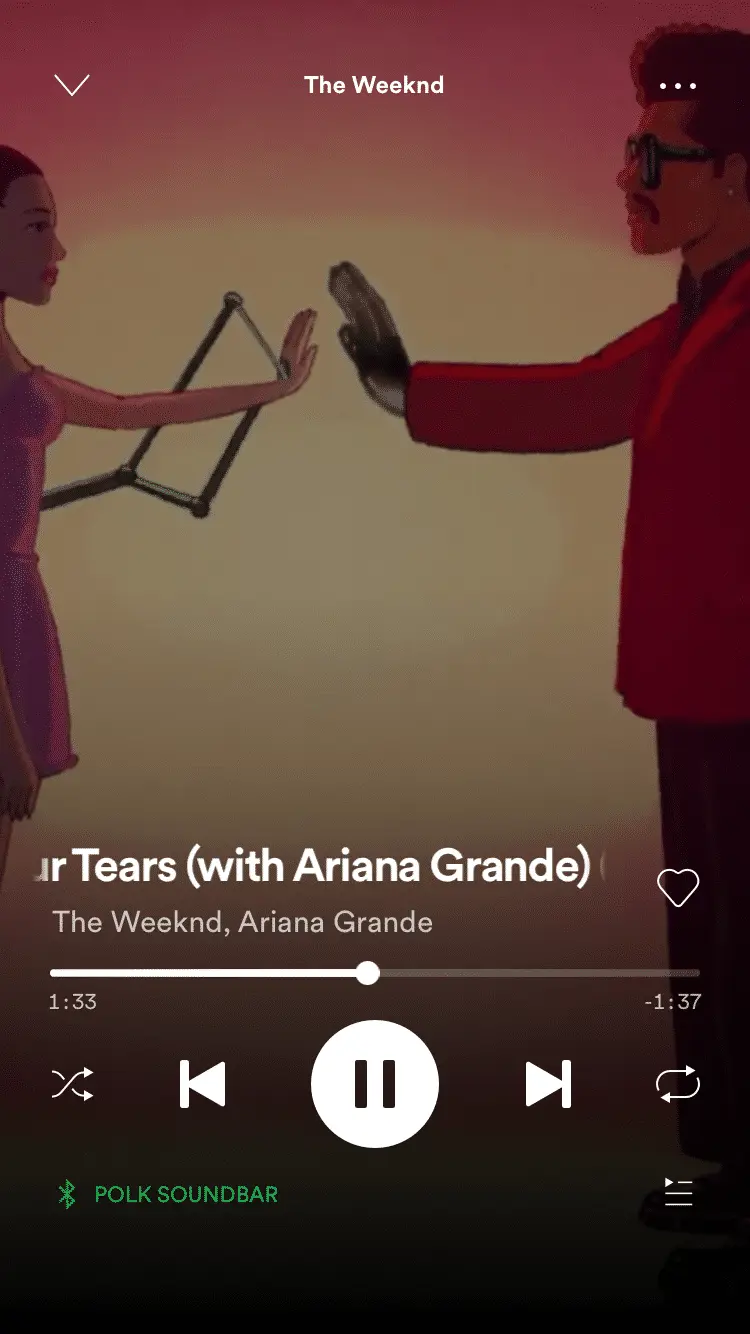750x1334 pixels.
Task: Open the three-dot options menu
Action: (677, 86)
